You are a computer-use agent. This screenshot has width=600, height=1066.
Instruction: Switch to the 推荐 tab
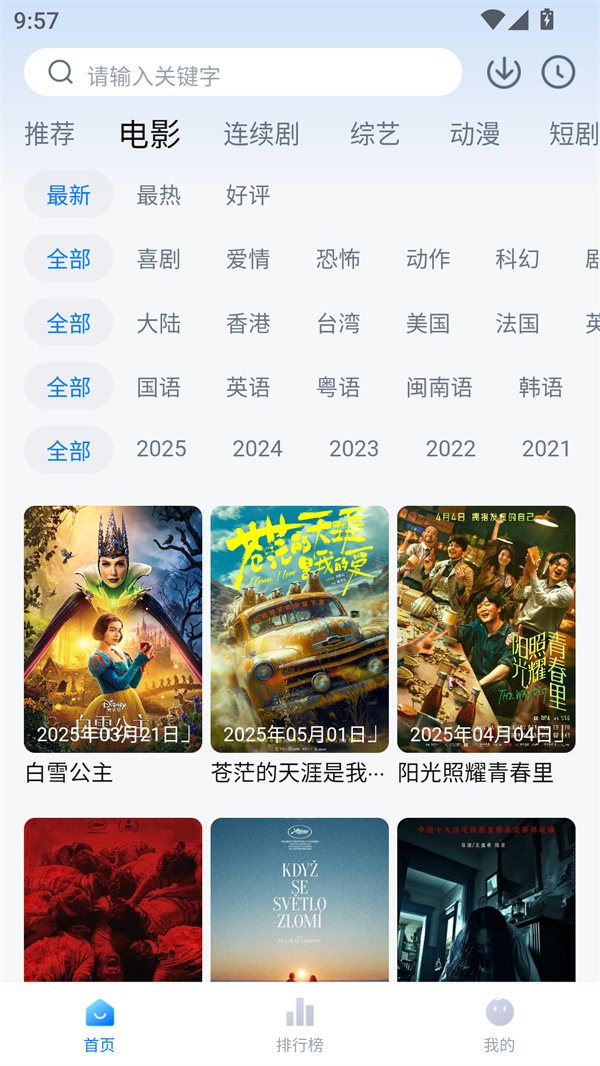[49, 134]
